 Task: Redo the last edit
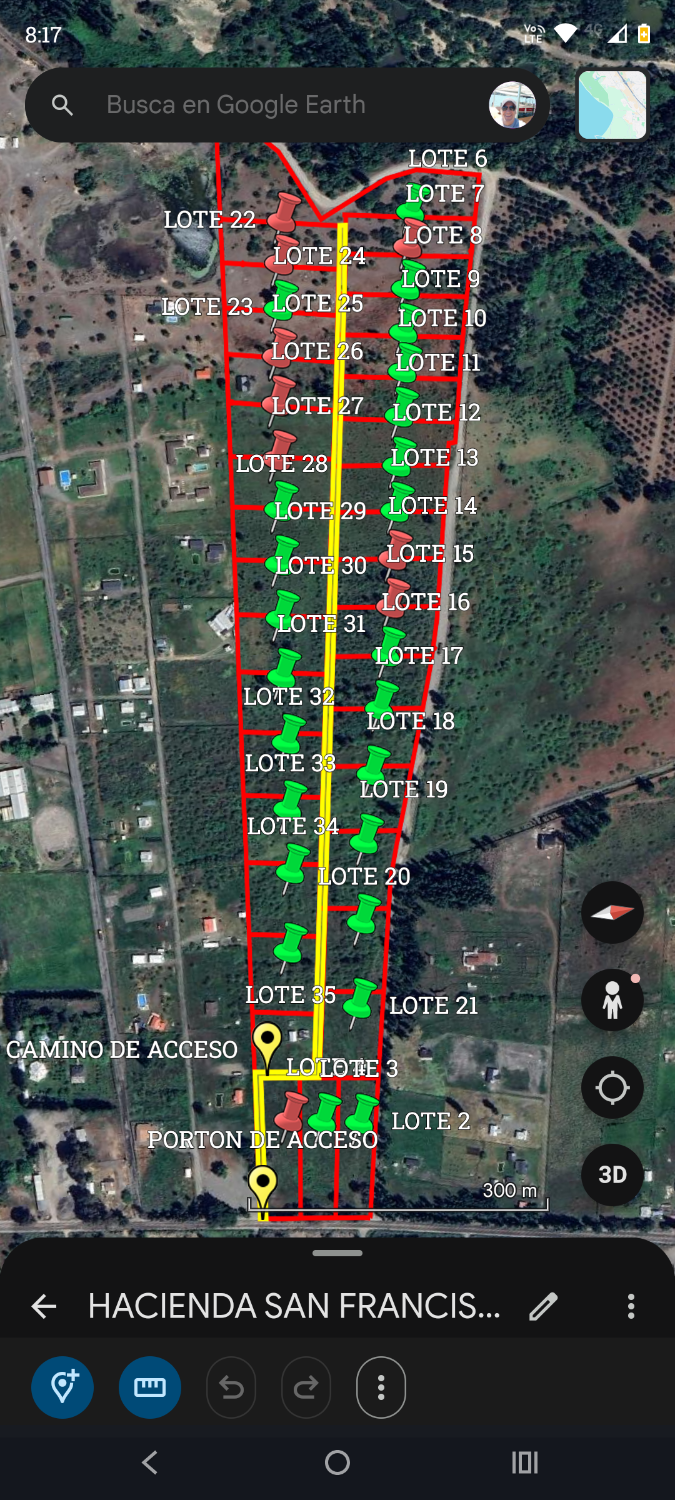point(306,1387)
